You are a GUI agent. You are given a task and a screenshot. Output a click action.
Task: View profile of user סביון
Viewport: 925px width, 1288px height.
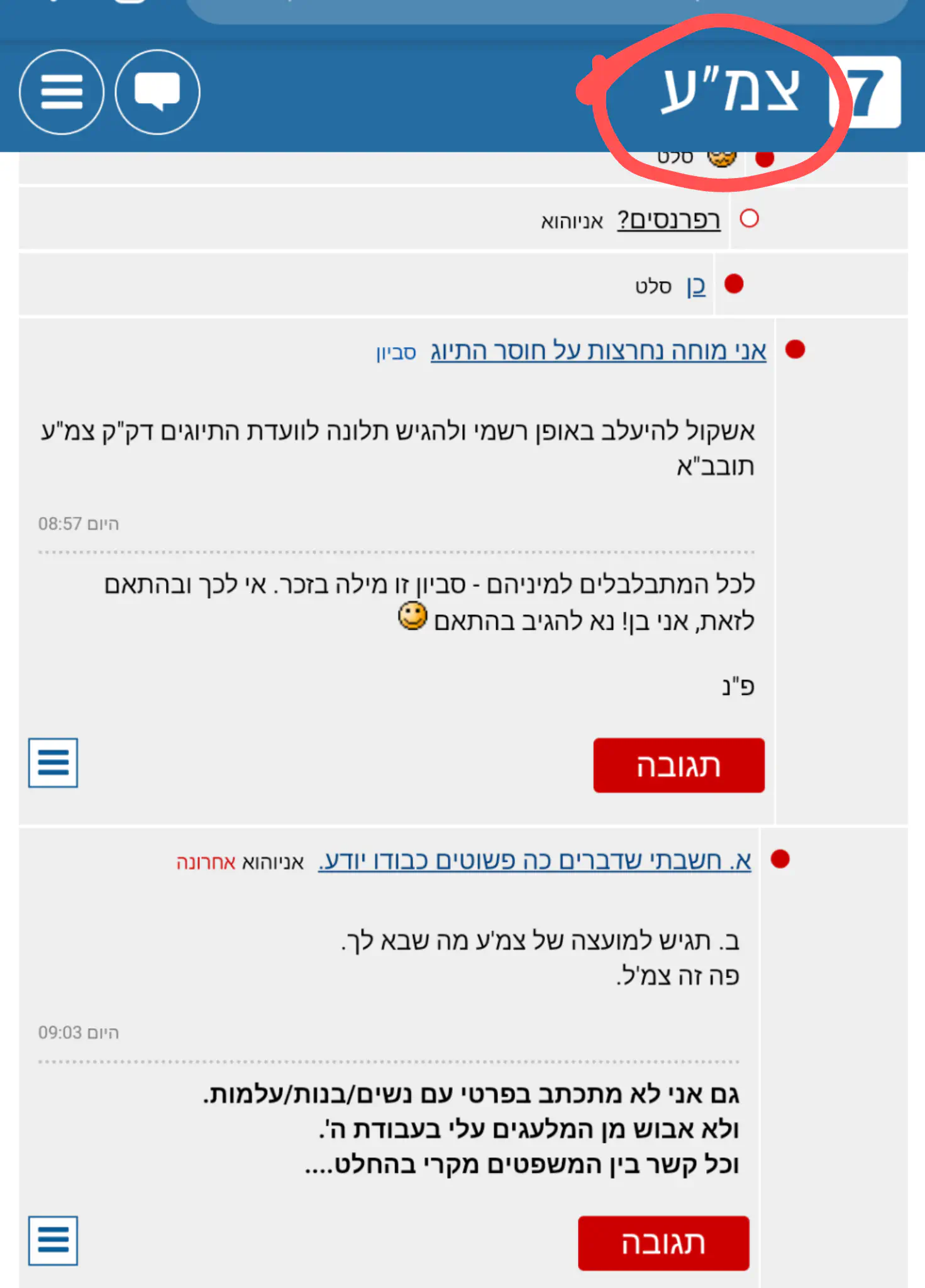(x=396, y=353)
